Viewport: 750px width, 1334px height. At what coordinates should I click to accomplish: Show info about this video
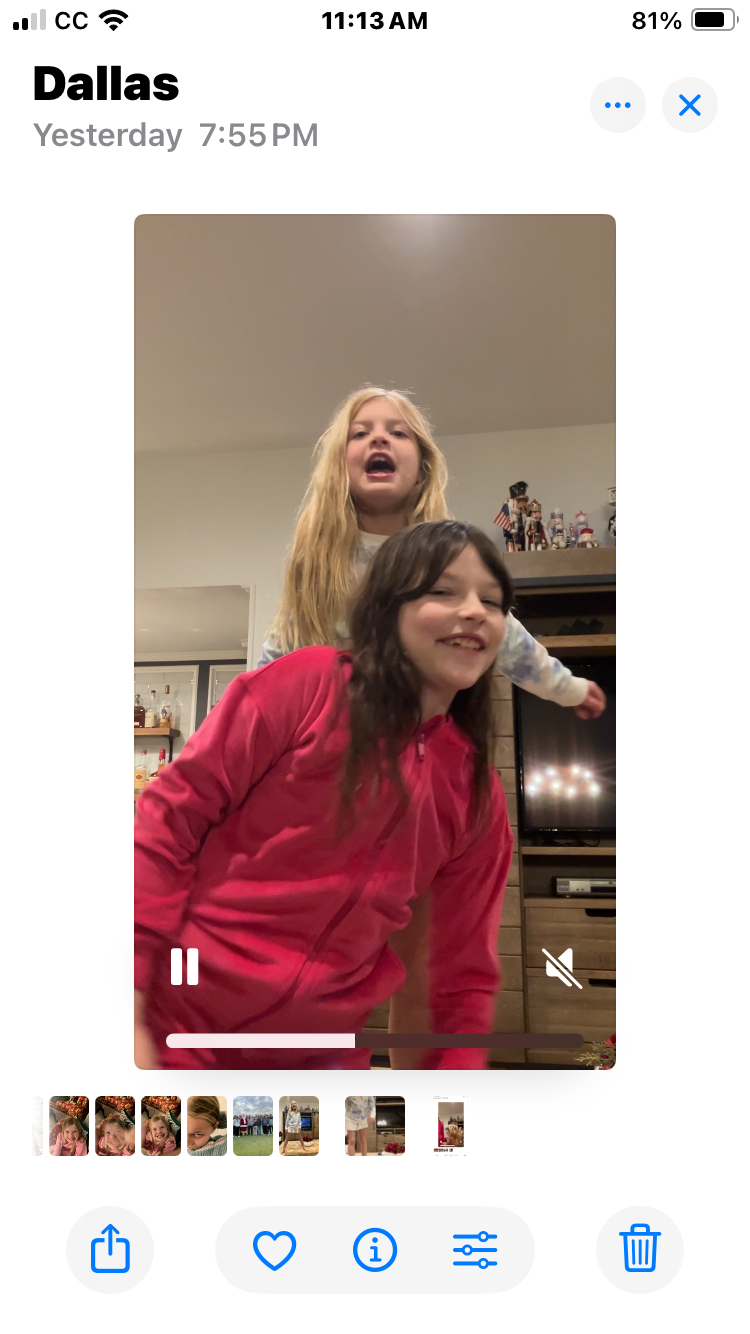(x=375, y=1250)
